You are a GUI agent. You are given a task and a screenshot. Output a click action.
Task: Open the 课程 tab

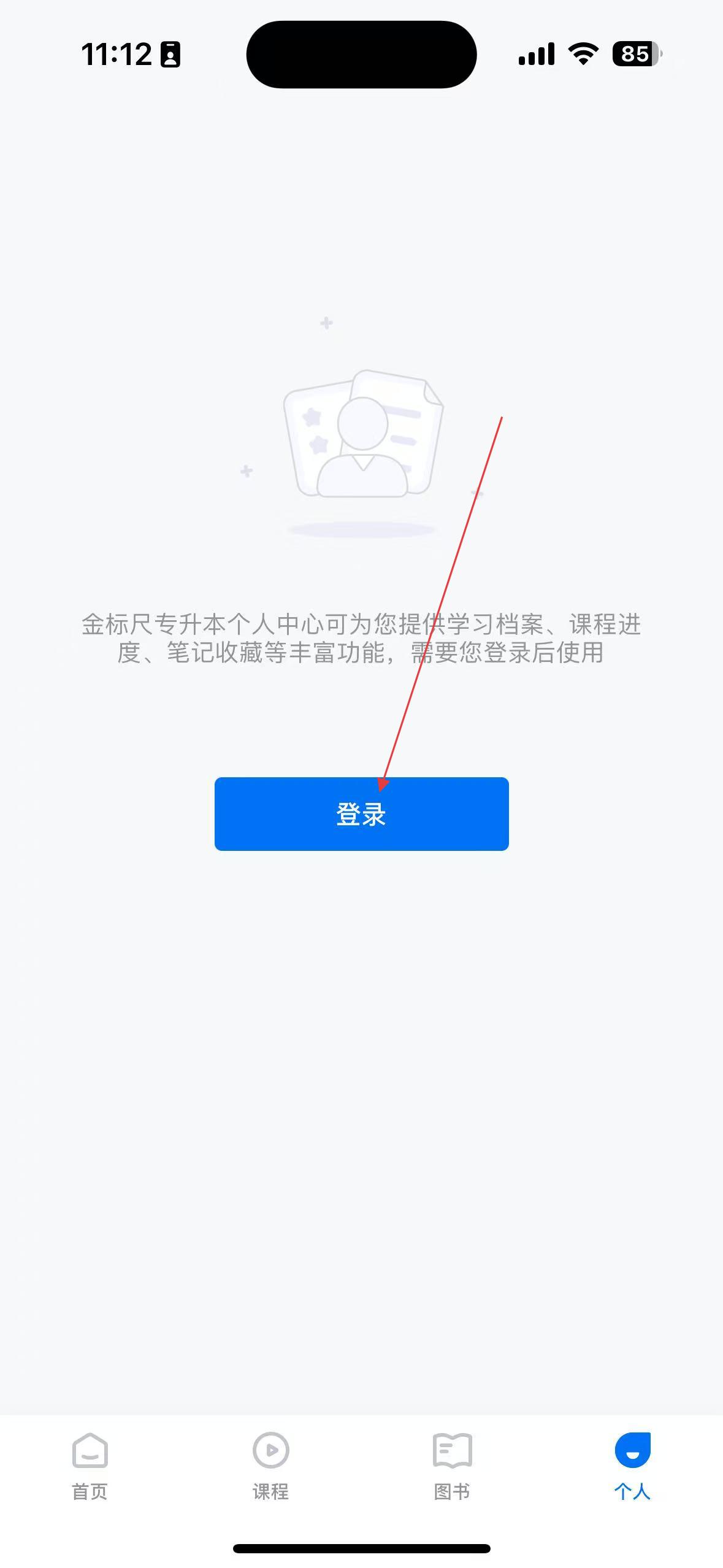pyautogui.click(x=270, y=1467)
